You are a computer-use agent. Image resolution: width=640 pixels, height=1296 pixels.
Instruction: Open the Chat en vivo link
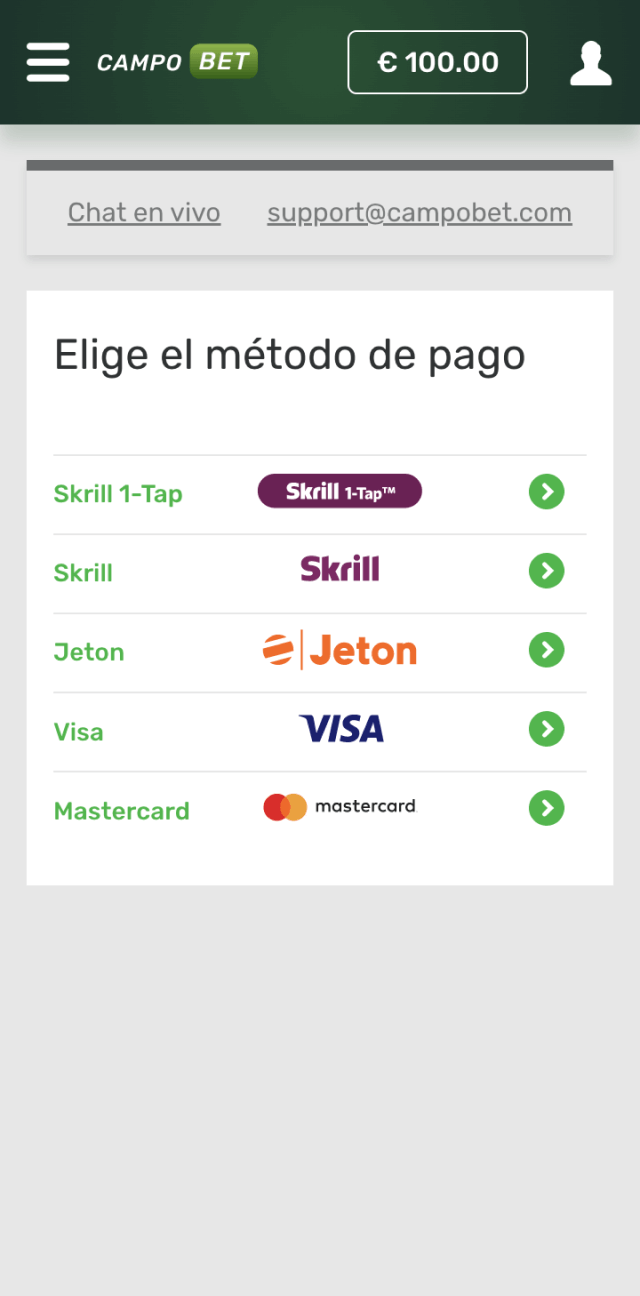(144, 213)
